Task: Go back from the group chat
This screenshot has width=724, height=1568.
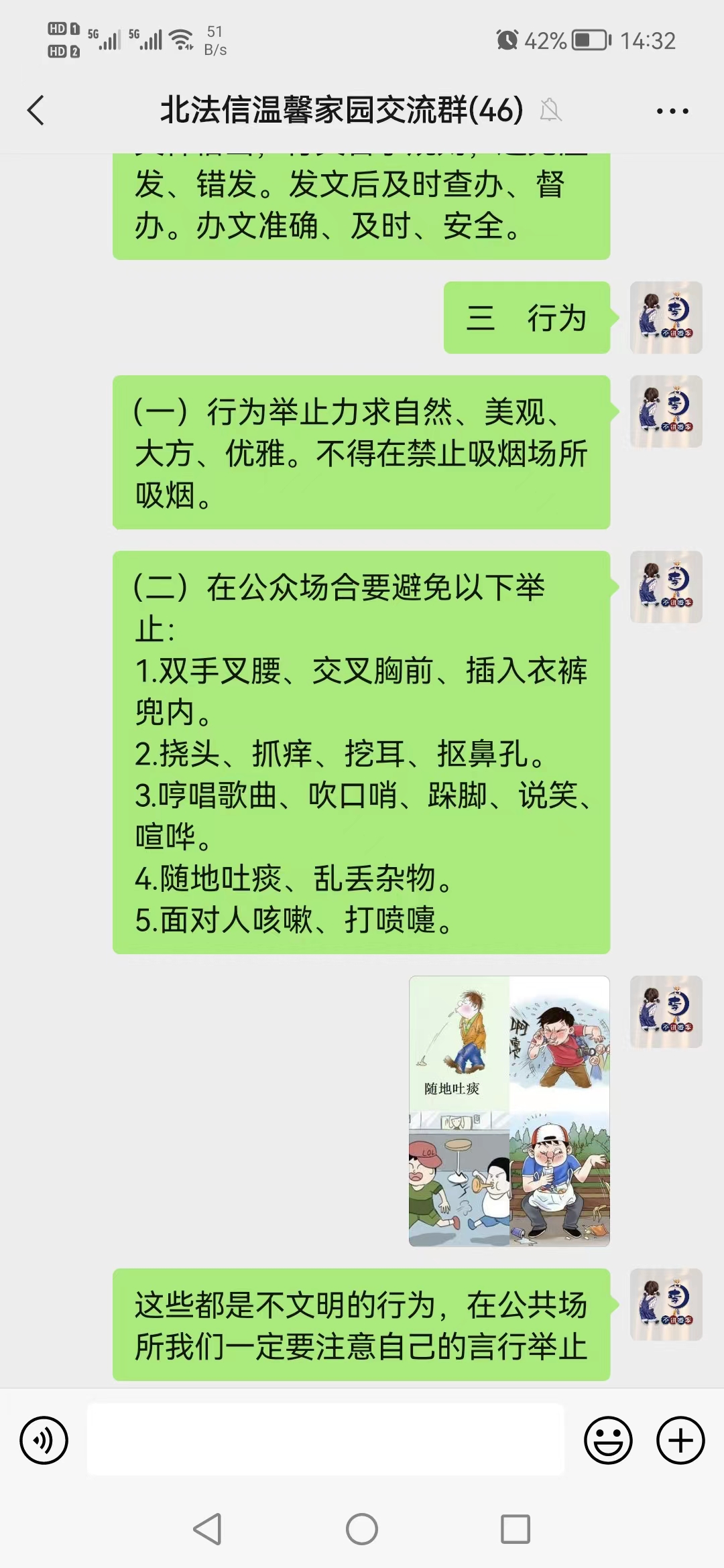Action: [36, 111]
